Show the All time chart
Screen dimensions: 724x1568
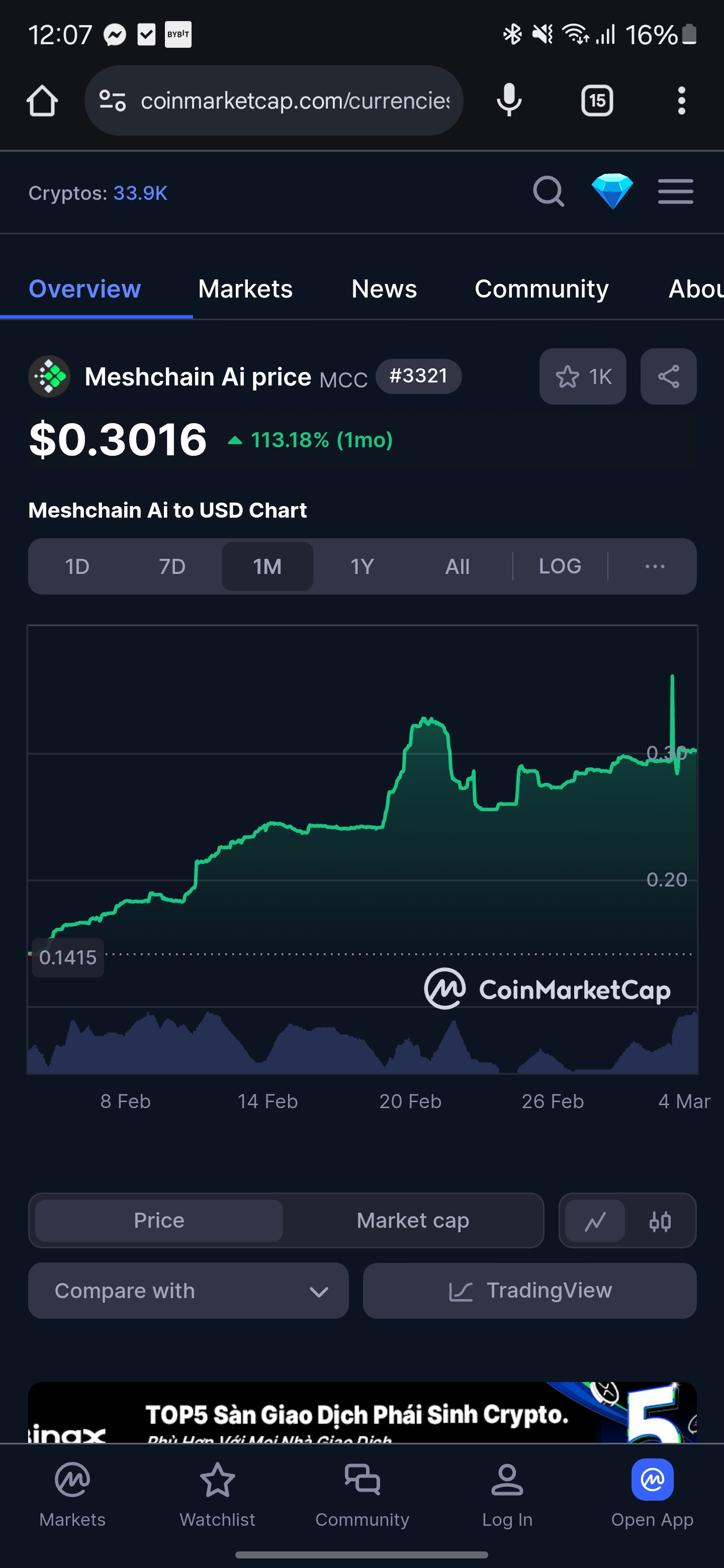(458, 567)
